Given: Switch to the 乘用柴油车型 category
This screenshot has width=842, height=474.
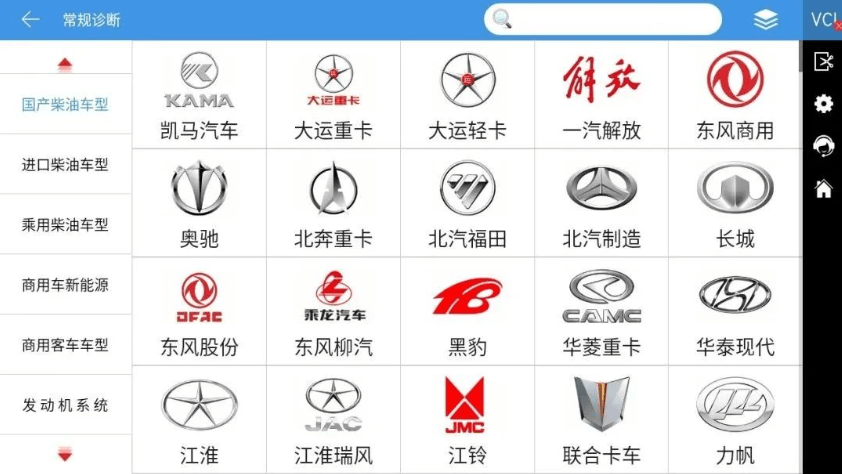Looking at the screenshot, I should click(65, 224).
